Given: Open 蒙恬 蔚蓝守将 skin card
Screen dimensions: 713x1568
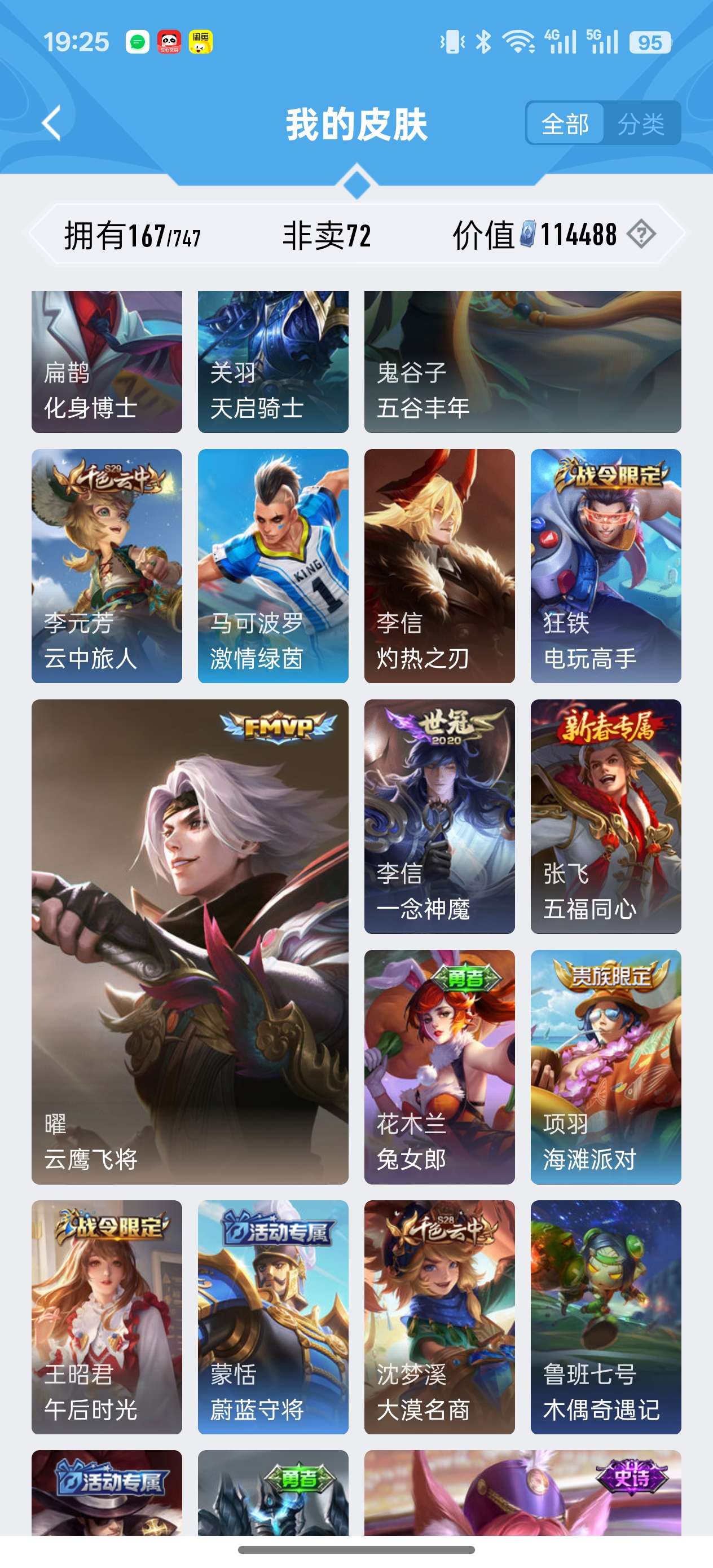Looking at the screenshot, I should (273, 1316).
